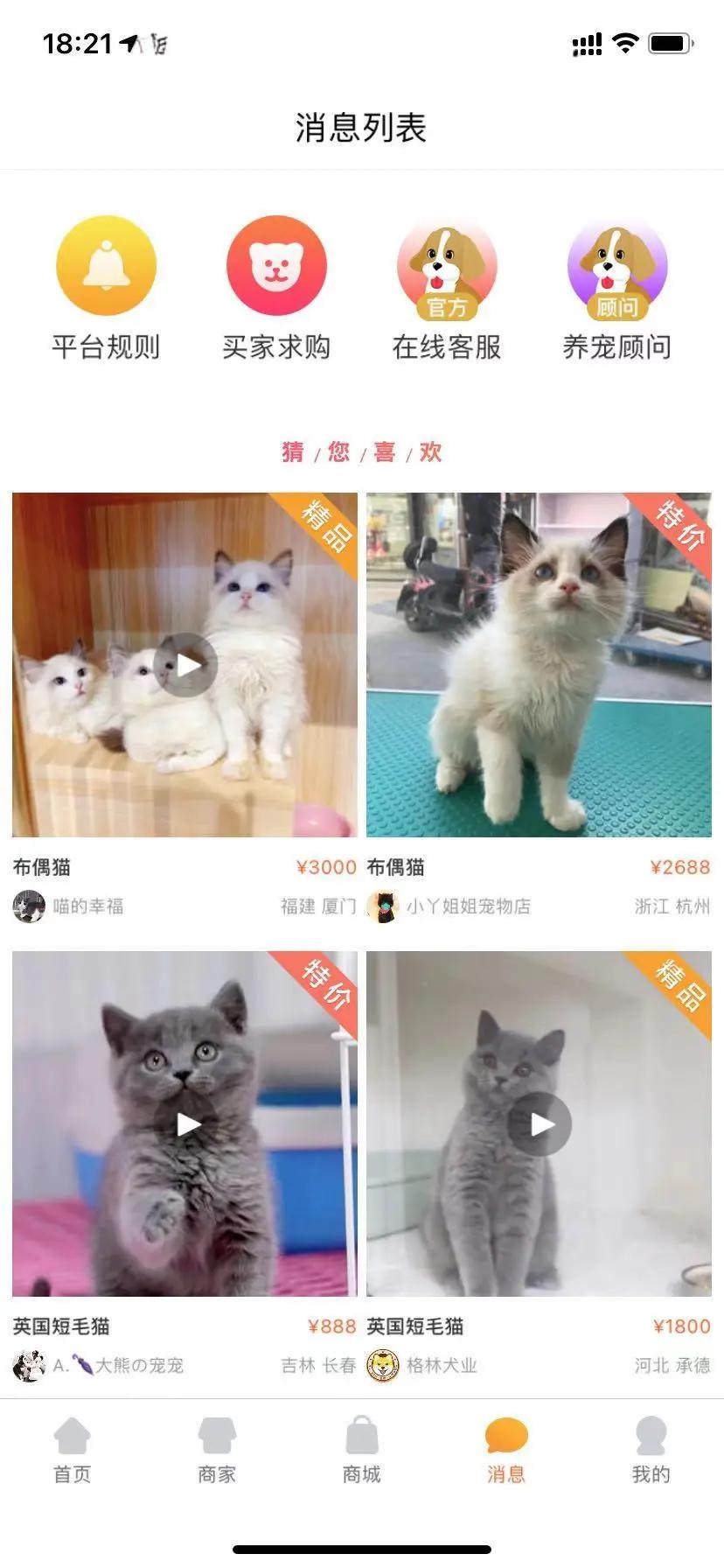Open the ¥1800 英国短毛猫 listing from 格林犬业

[x=539, y=1123]
